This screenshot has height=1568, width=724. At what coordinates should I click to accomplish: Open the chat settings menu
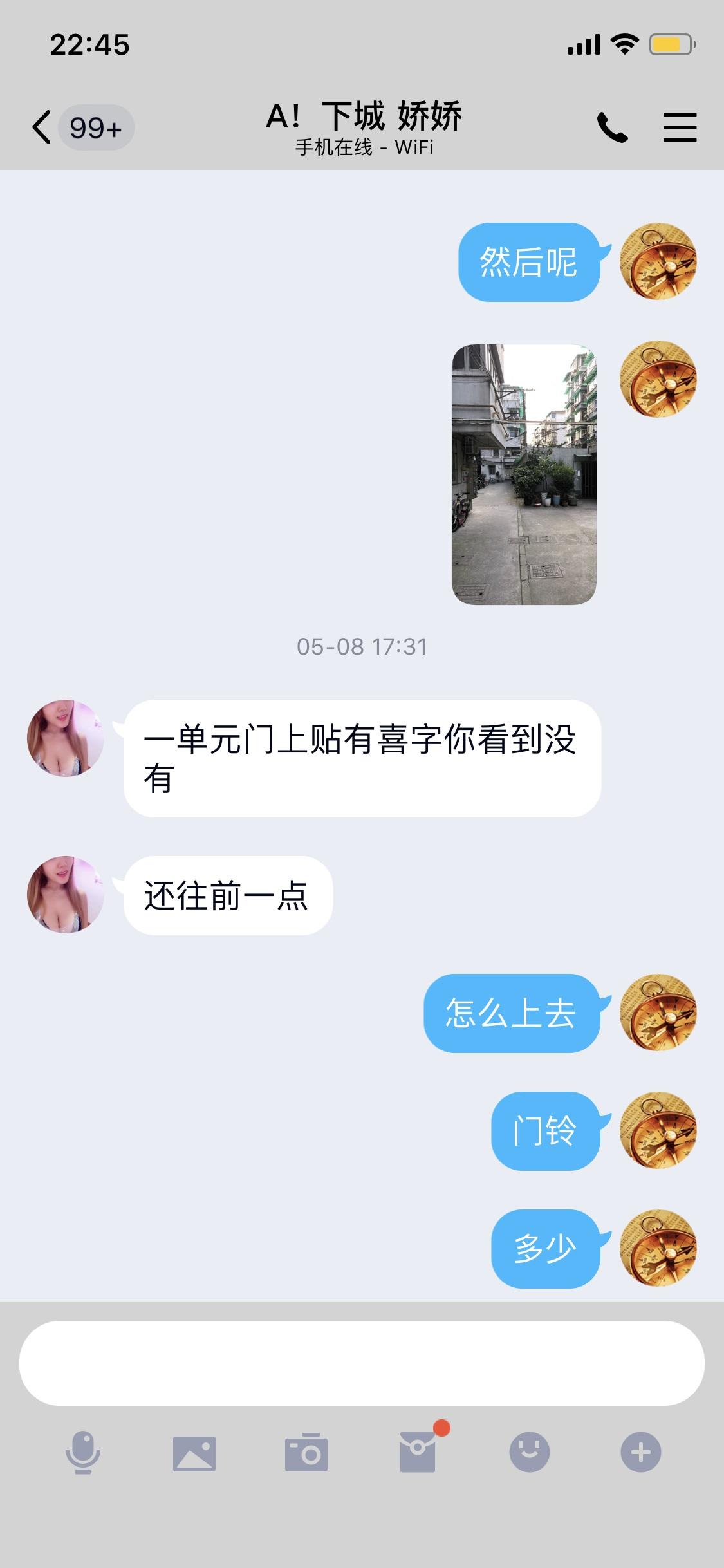pyautogui.click(x=680, y=127)
